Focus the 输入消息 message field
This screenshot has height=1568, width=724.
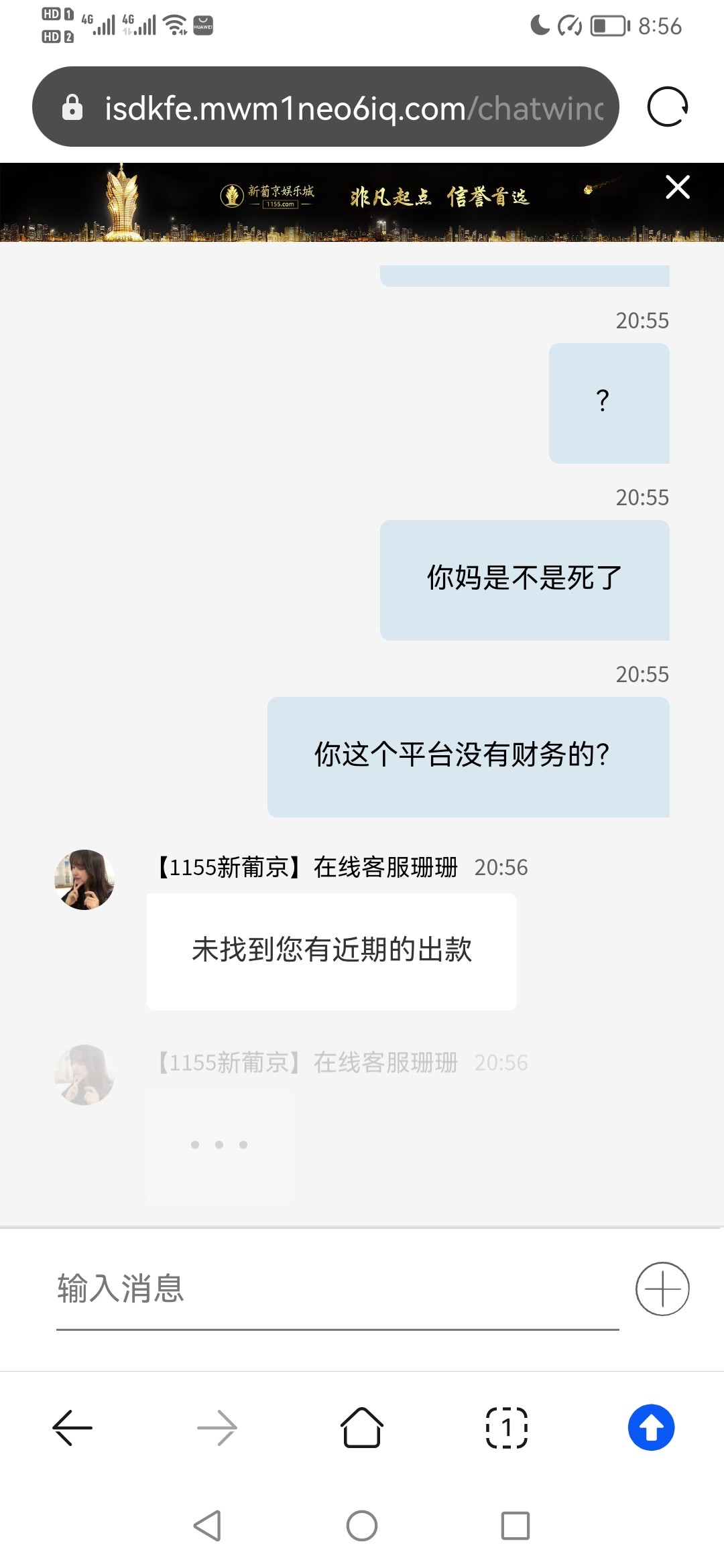tap(335, 1289)
